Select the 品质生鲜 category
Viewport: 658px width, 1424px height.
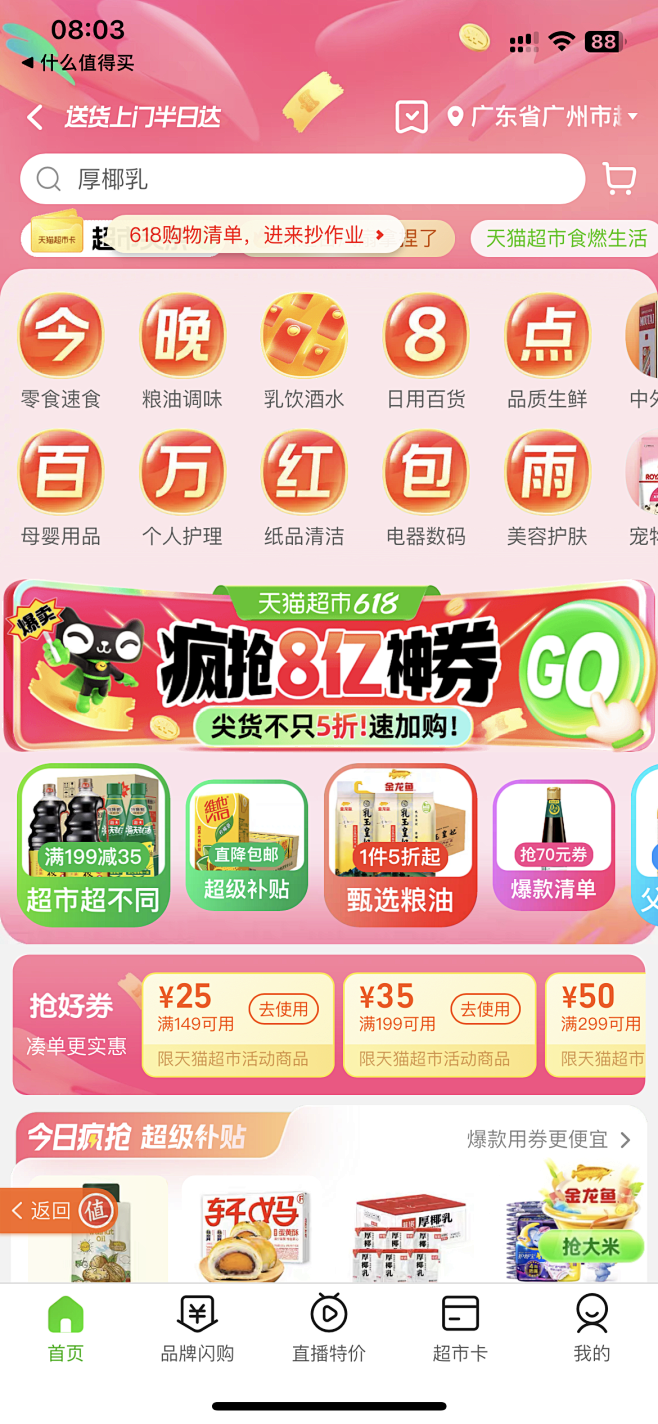coord(547,351)
